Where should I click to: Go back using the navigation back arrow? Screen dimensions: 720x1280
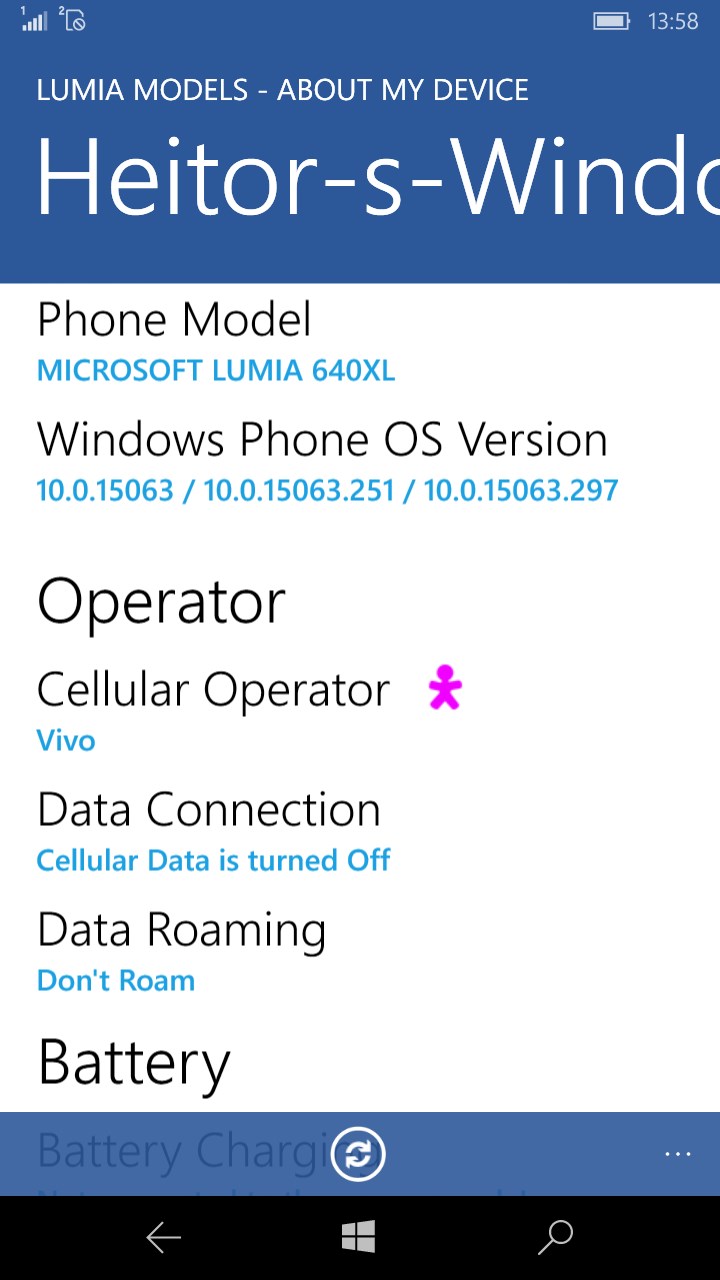(163, 1238)
